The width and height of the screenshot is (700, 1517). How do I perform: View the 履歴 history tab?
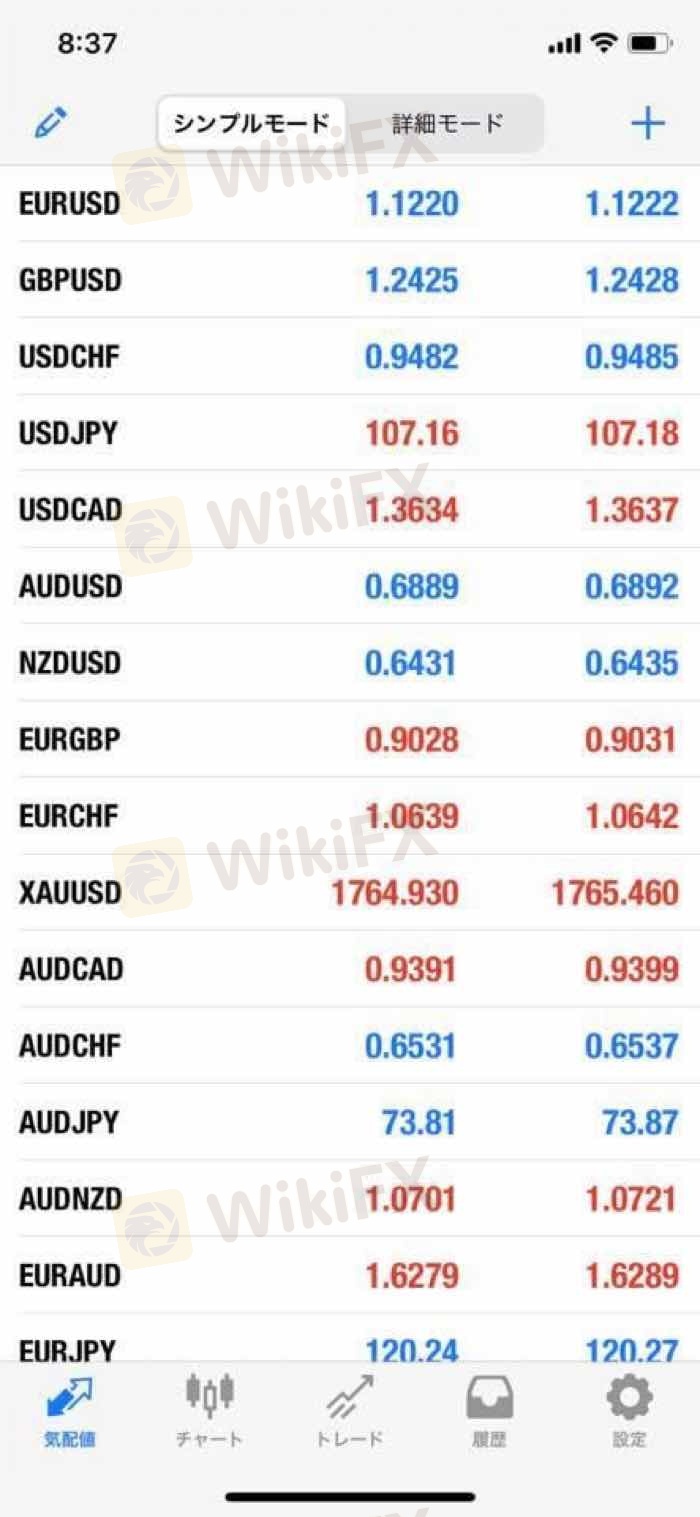(x=489, y=1410)
